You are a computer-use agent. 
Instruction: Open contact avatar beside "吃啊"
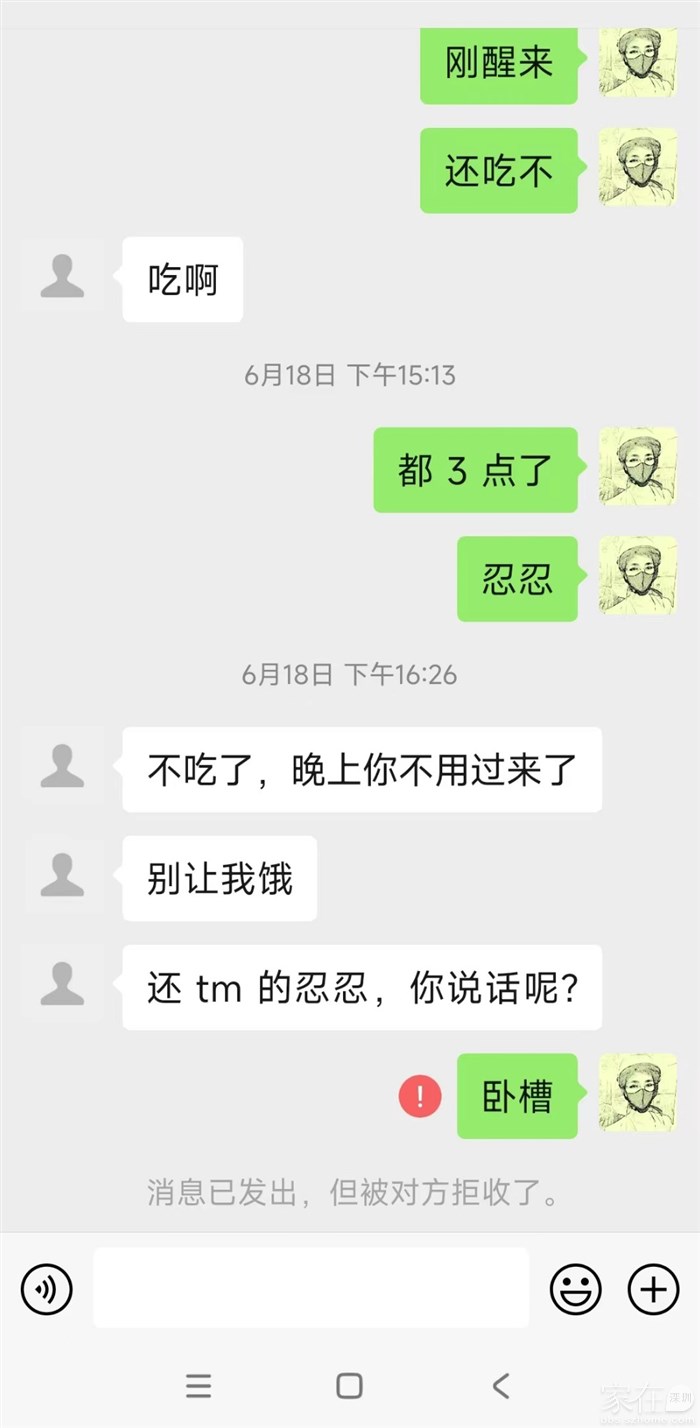62,278
